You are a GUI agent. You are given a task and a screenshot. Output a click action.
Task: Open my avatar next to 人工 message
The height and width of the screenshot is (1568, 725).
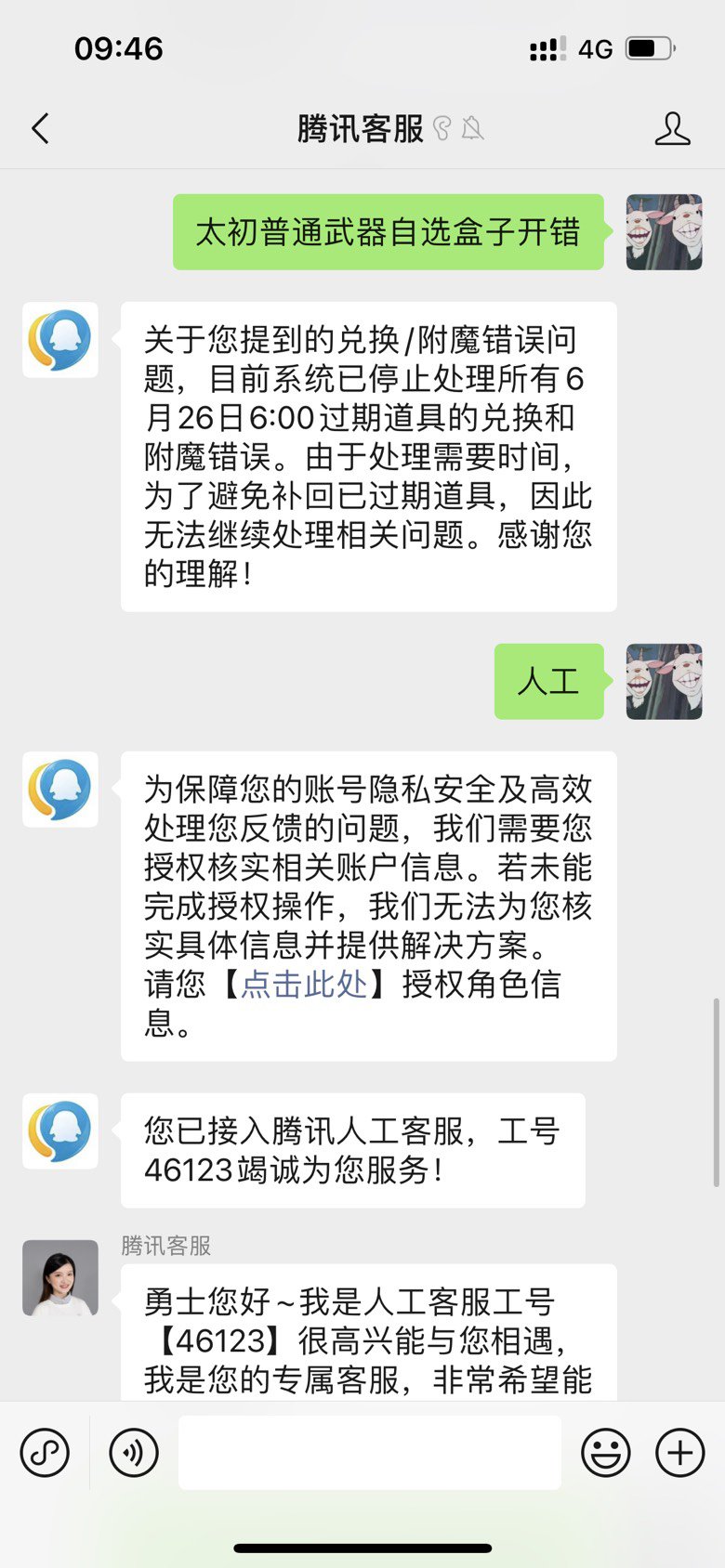[664, 682]
